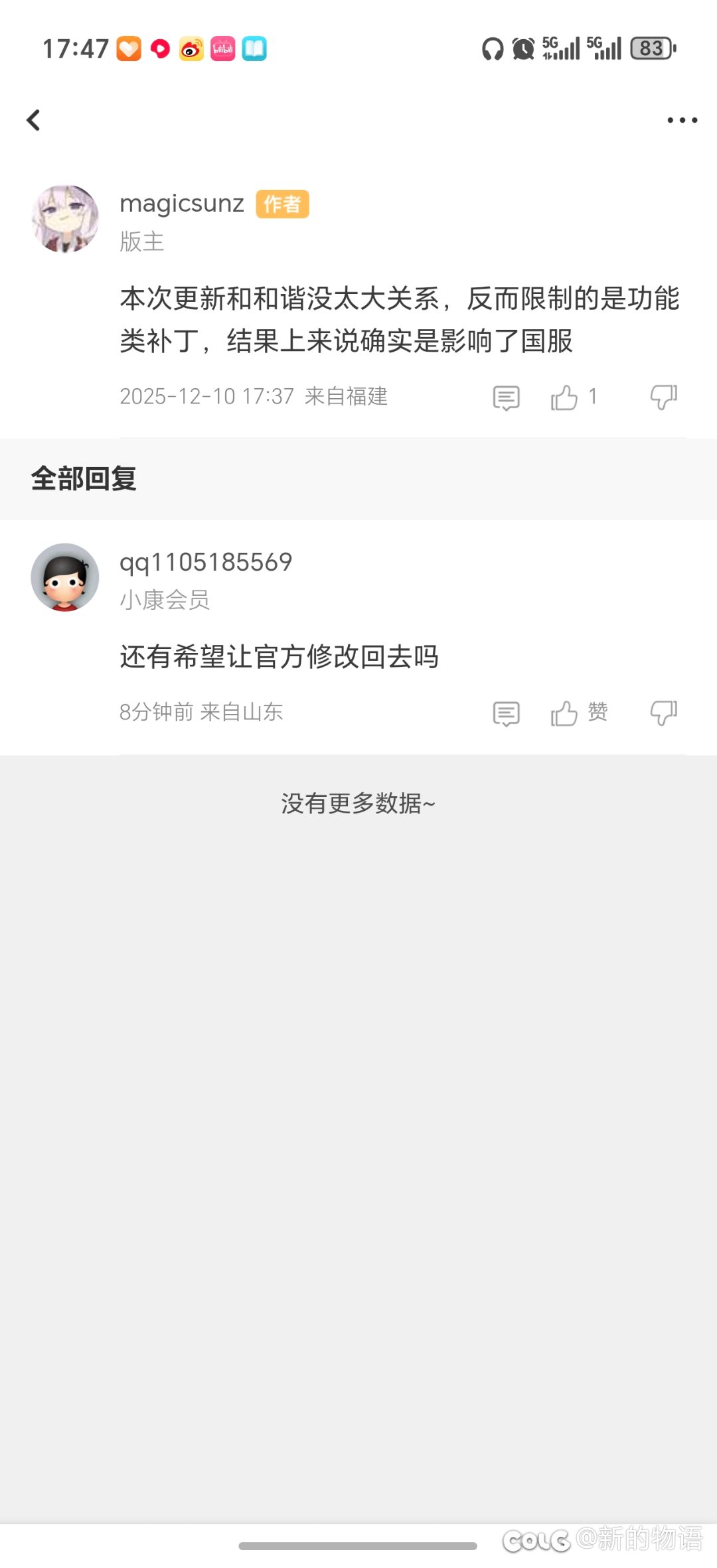The width and height of the screenshot is (717, 1568).
Task: Open username qq1105185569
Action: tap(206, 562)
